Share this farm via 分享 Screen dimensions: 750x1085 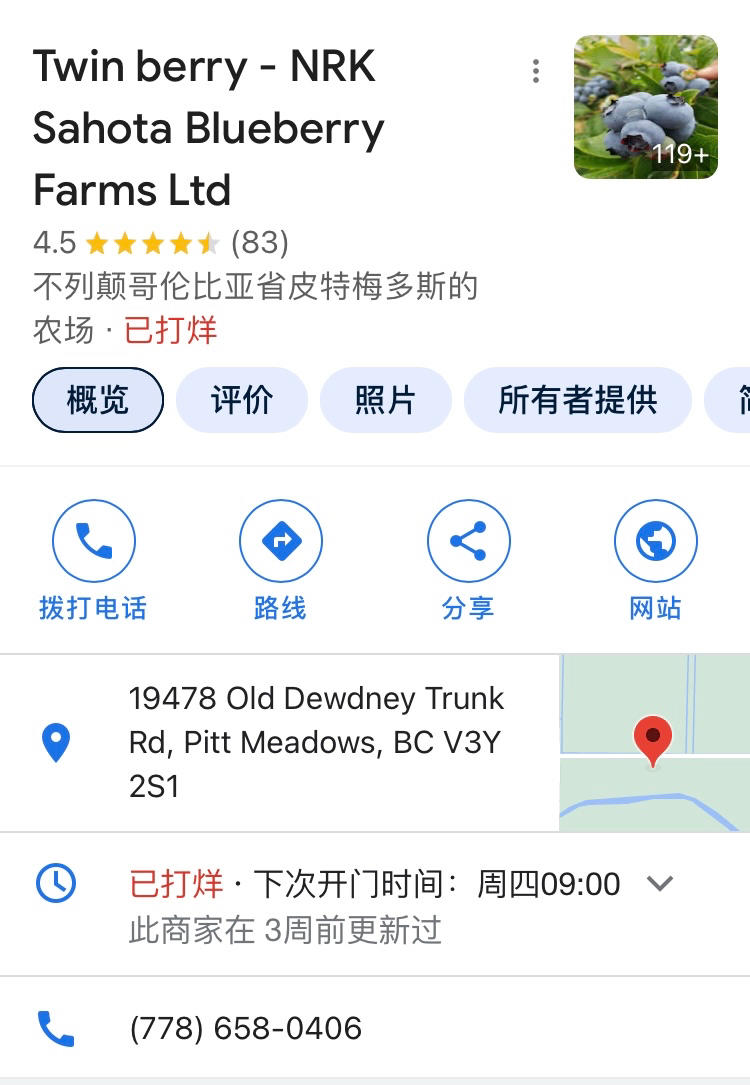pyautogui.click(x=468, y=541)
